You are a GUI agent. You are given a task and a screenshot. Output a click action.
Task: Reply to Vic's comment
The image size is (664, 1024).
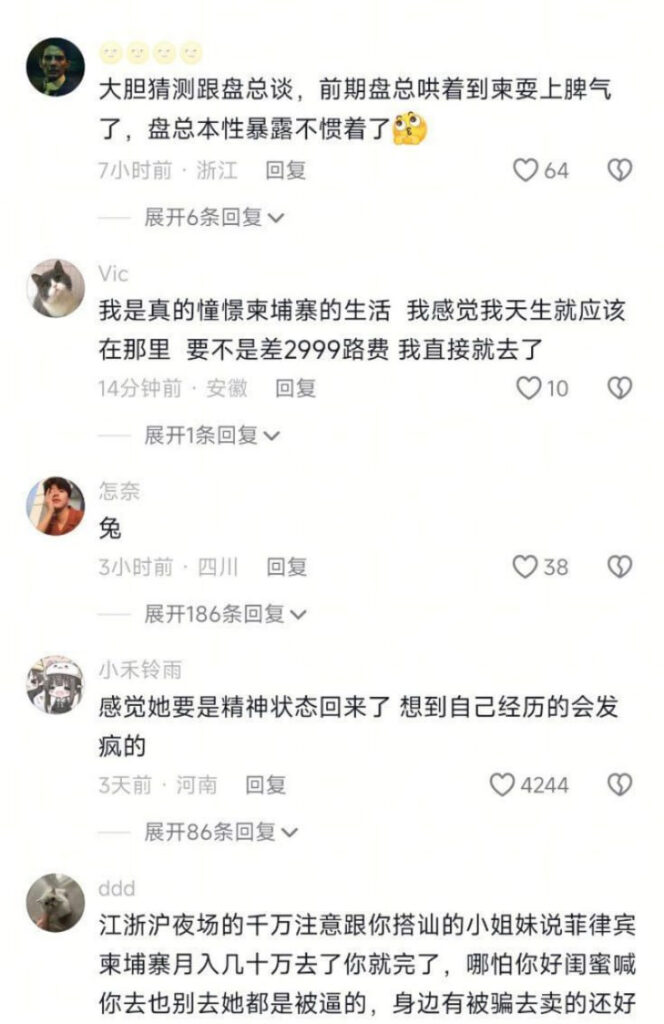[x=295, y=388]
